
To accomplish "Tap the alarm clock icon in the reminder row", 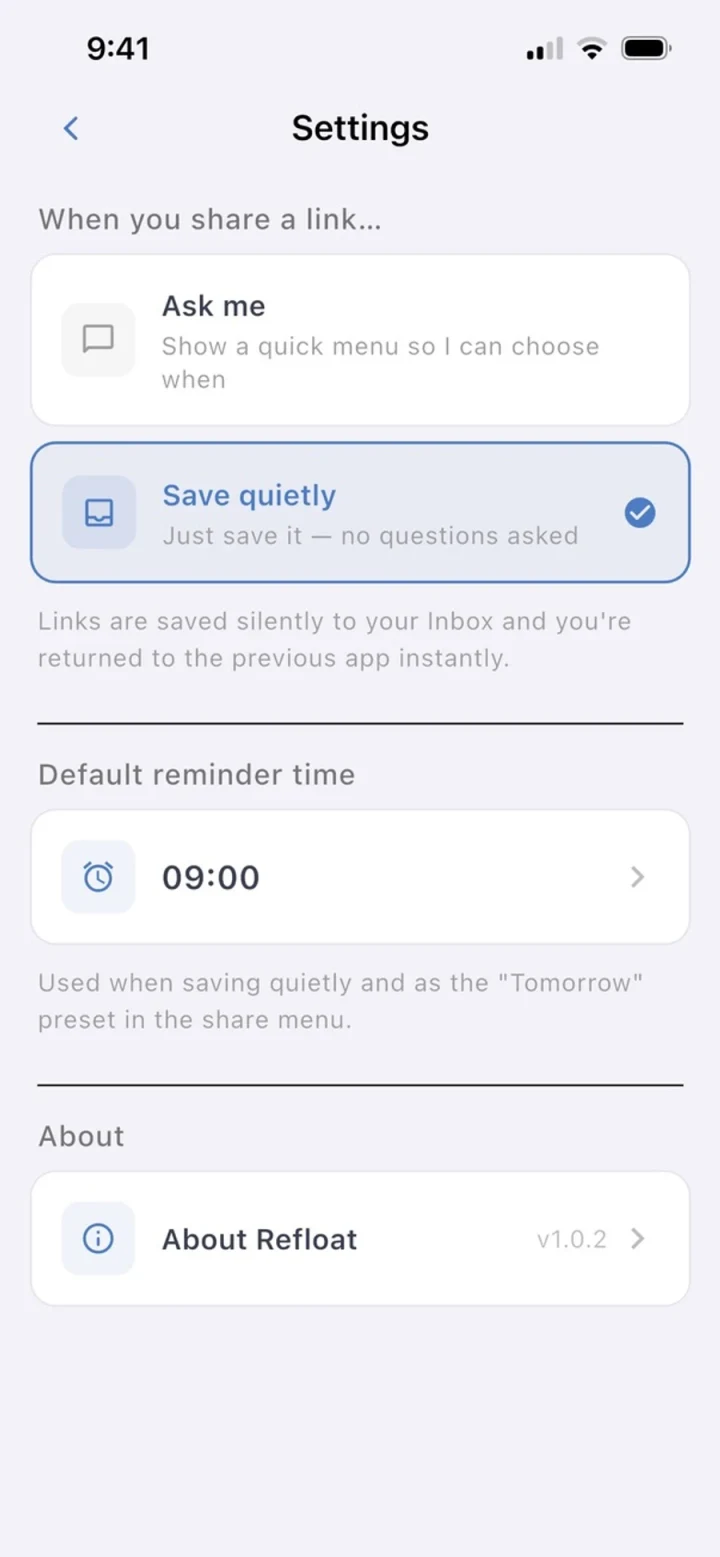I will (x=97, y=876).
